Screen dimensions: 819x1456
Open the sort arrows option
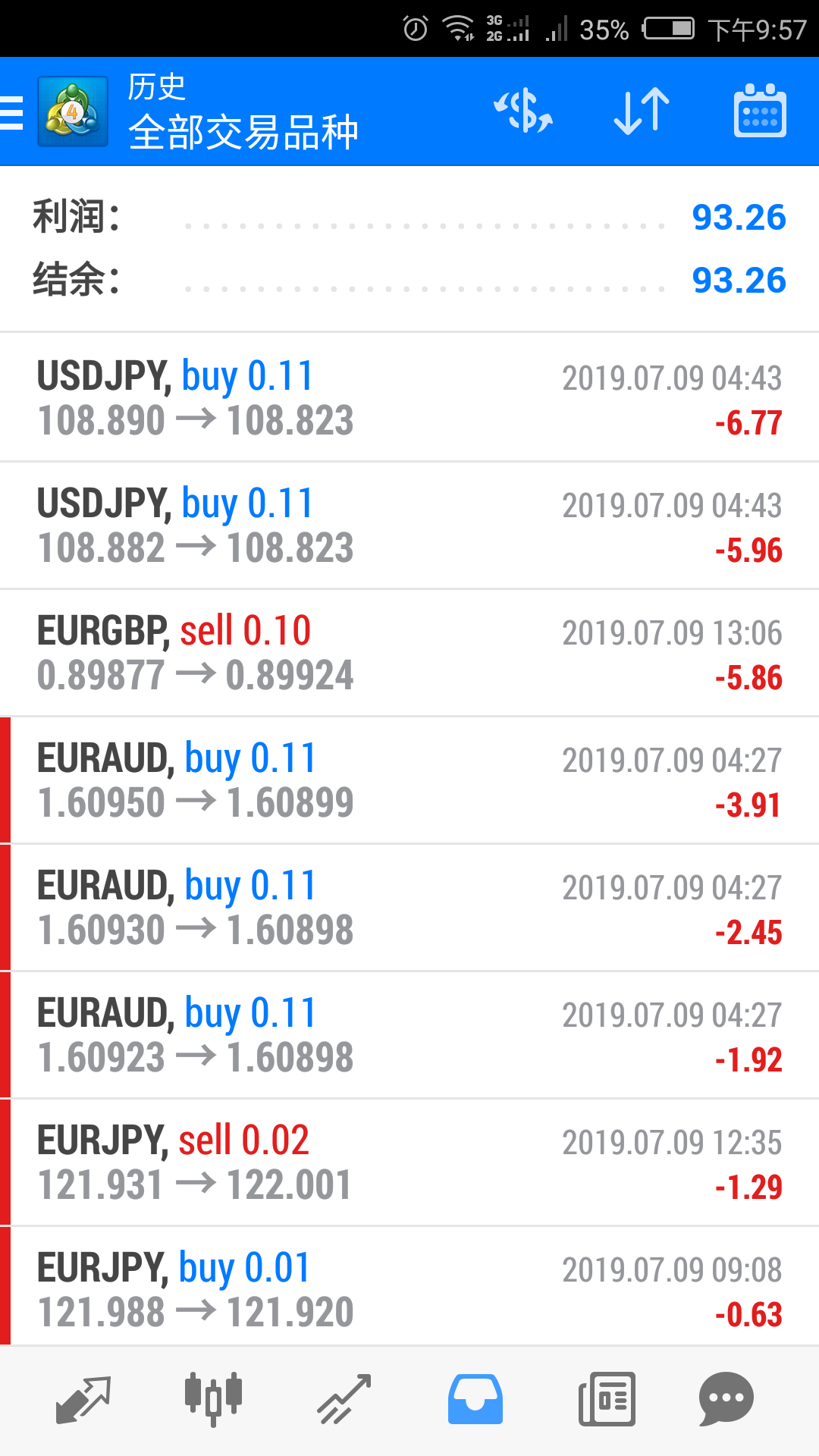(x=642, y=111)
